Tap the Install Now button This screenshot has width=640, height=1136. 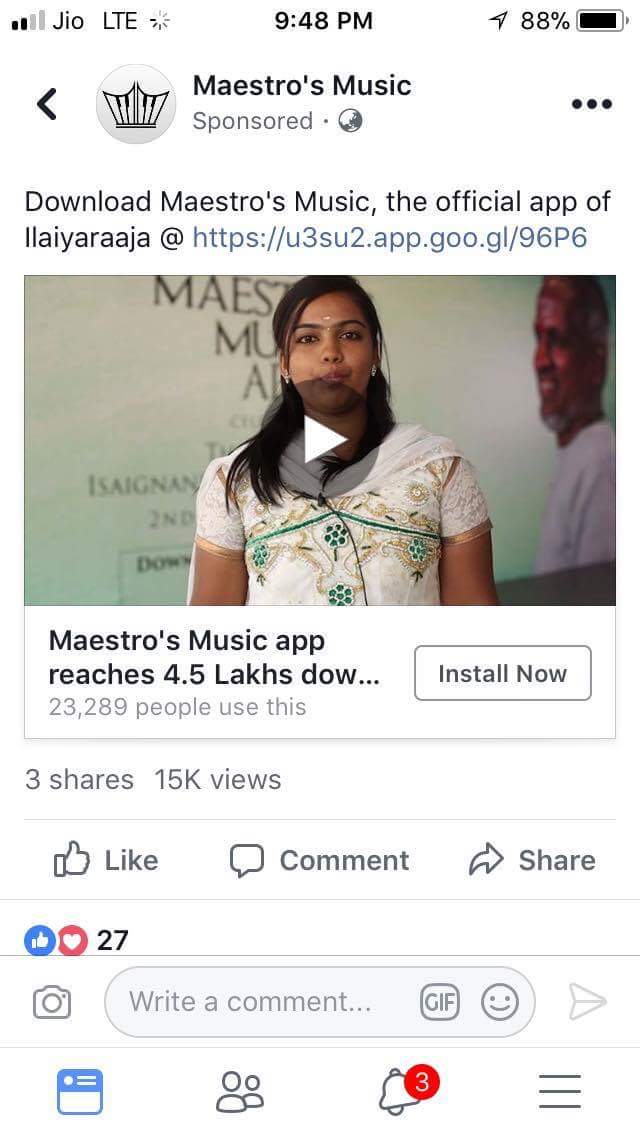502,673
